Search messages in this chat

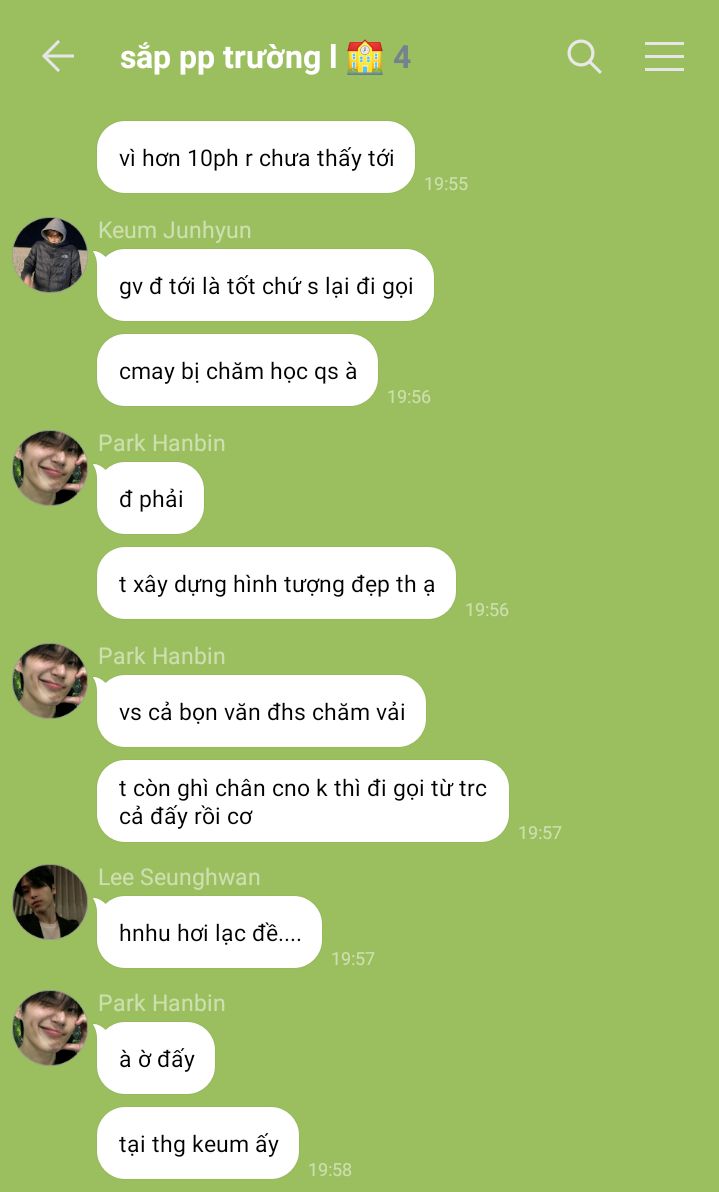click(584, 57)
